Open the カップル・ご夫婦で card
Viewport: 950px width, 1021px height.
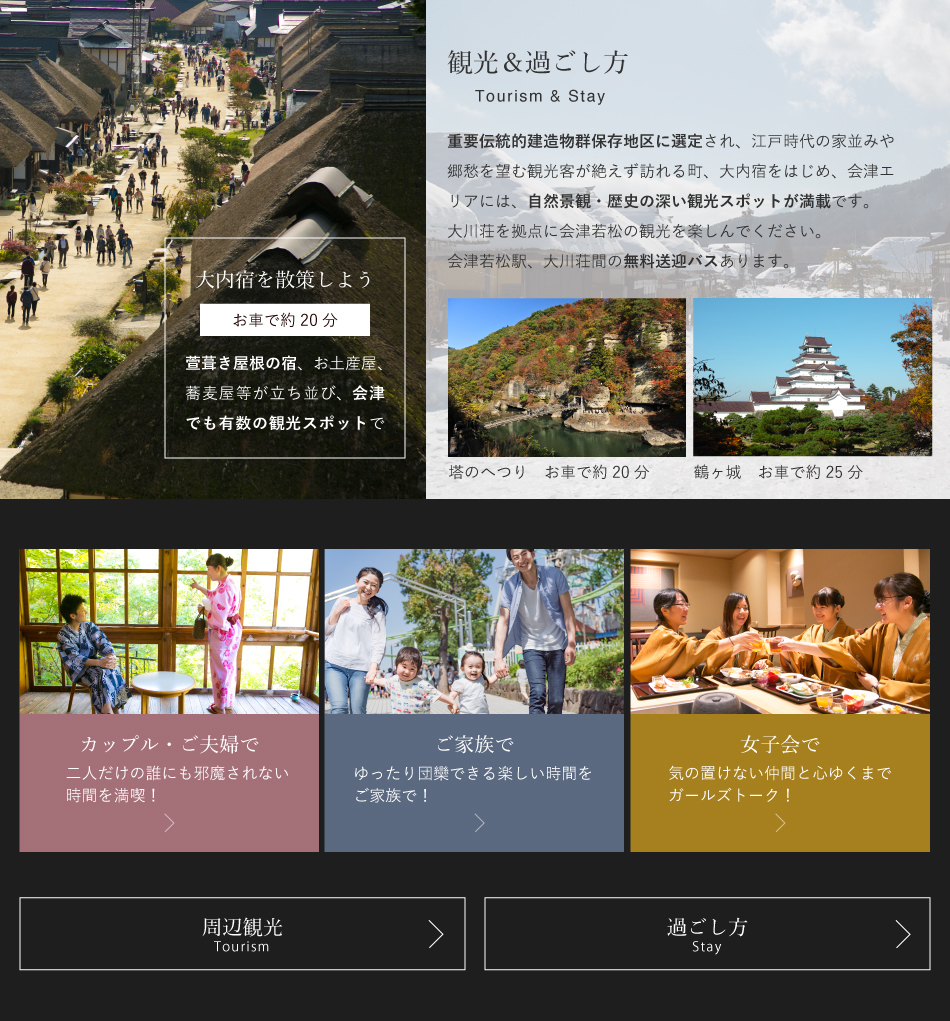[169, 700]
